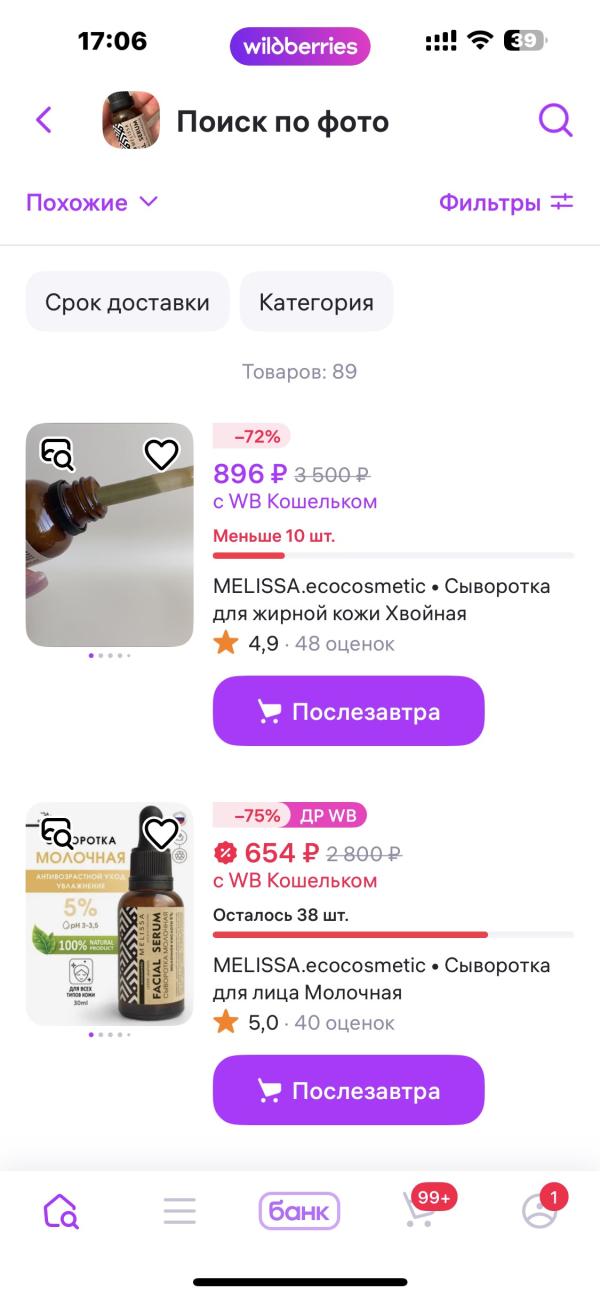Open the profile tab
Screen dimensions: 600x1298
tap(540, 1211)
